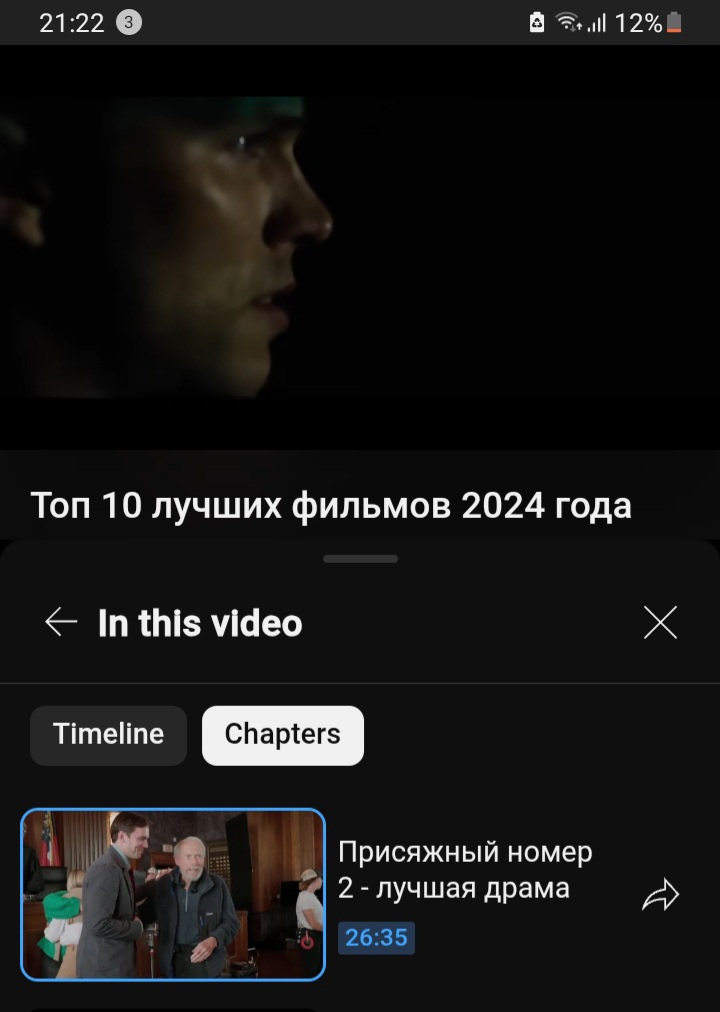Tap the video player to show controls
Viewport: 720px width, 1012px height.
(x=360, y=247)
